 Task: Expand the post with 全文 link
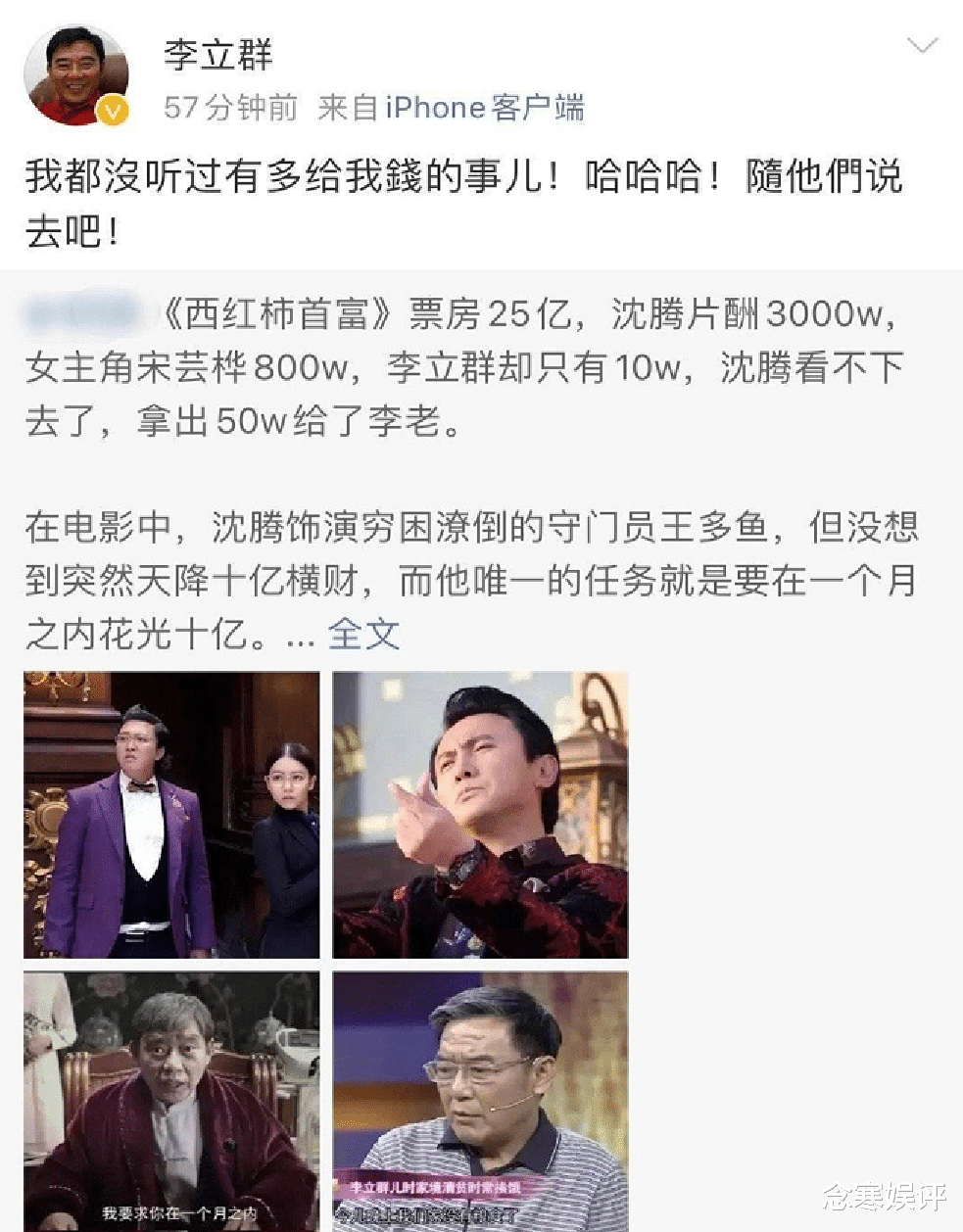tap(361, 634)
